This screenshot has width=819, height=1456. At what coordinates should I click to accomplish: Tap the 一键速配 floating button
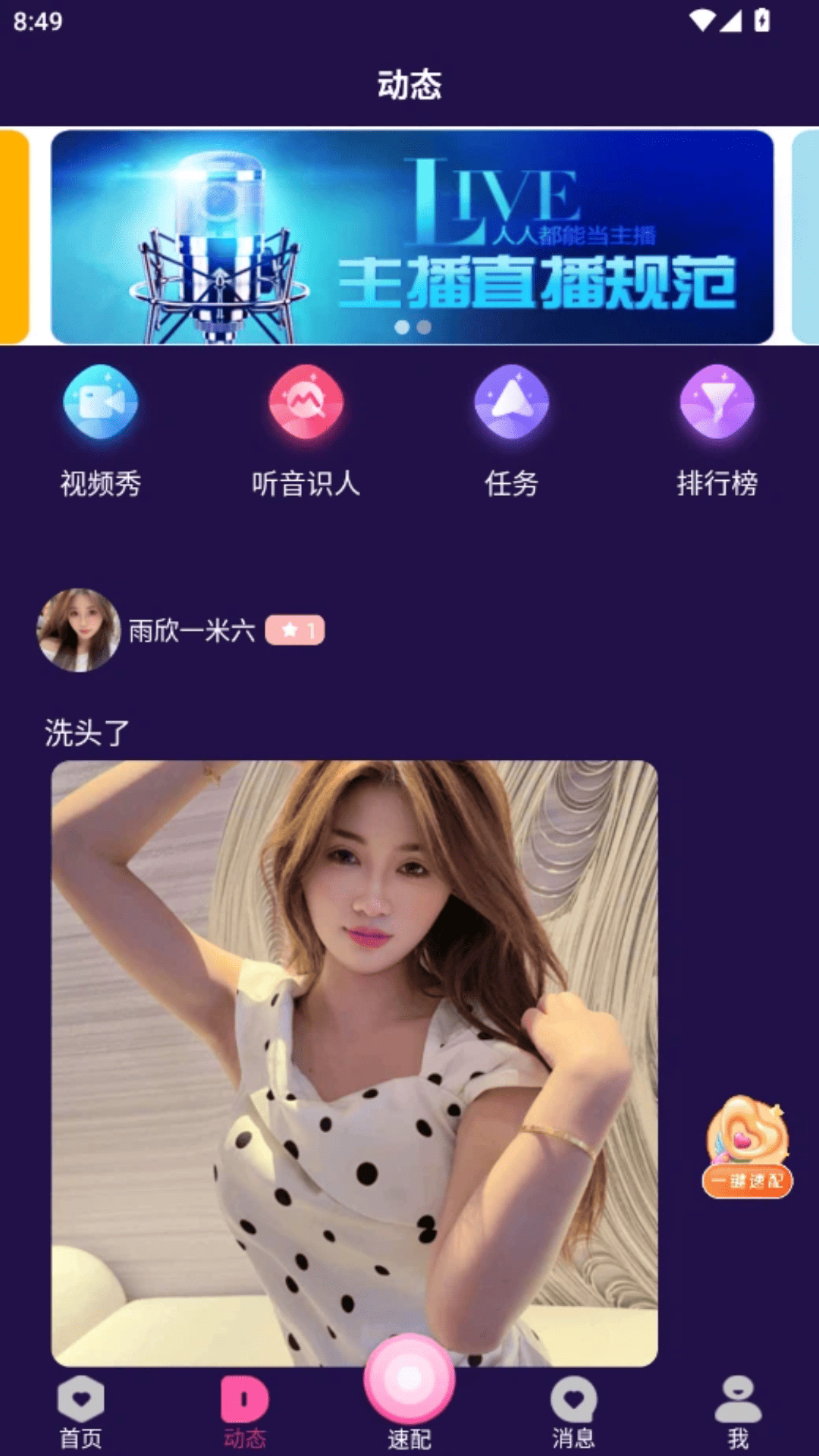coord(748,1147)
